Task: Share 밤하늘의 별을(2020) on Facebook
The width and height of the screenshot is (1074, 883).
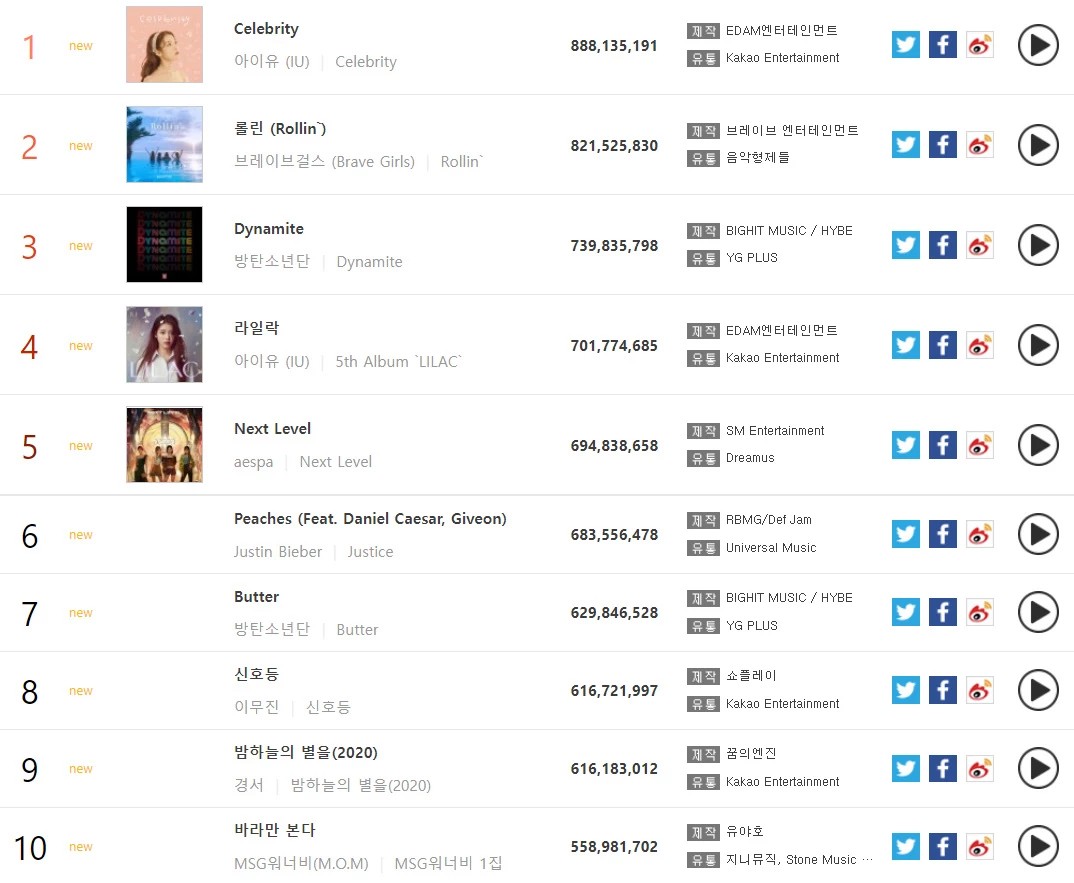Action: click(x=943, y=768)
